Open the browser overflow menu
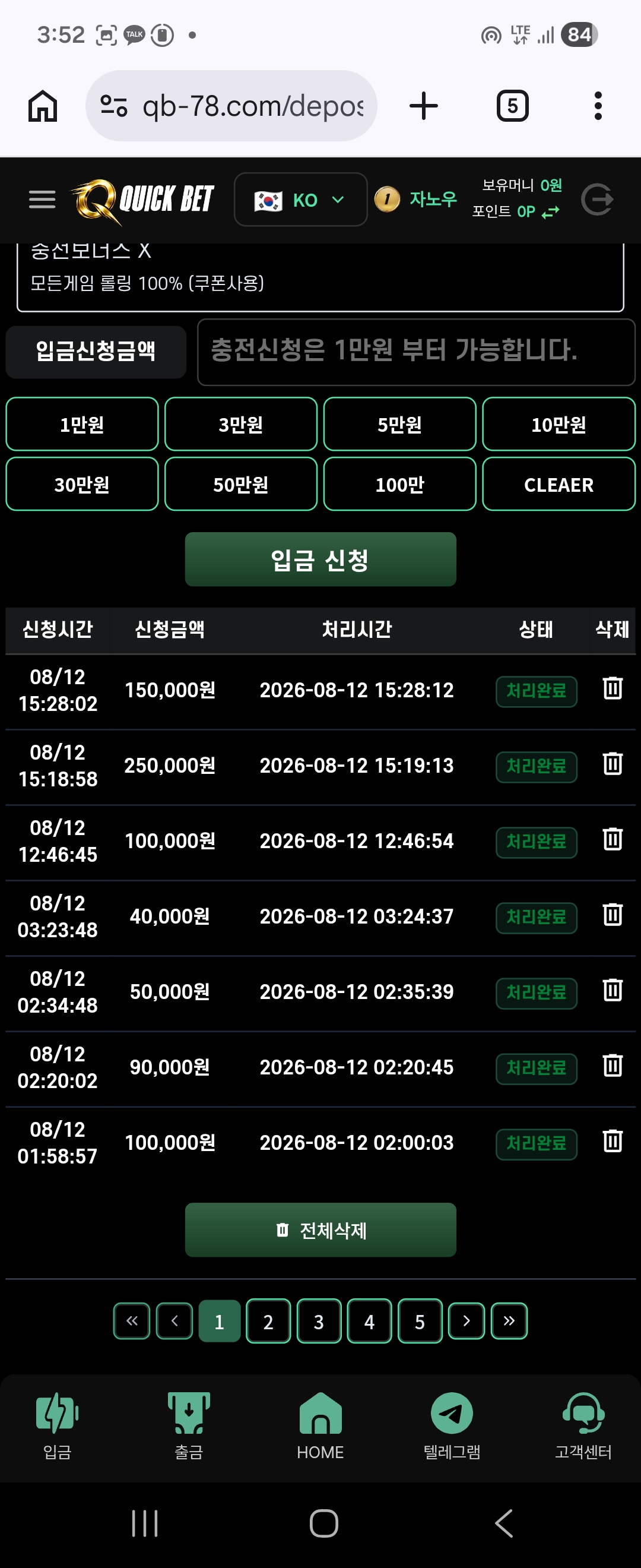Screen dimensions: 641x1568 coord(598,106)
